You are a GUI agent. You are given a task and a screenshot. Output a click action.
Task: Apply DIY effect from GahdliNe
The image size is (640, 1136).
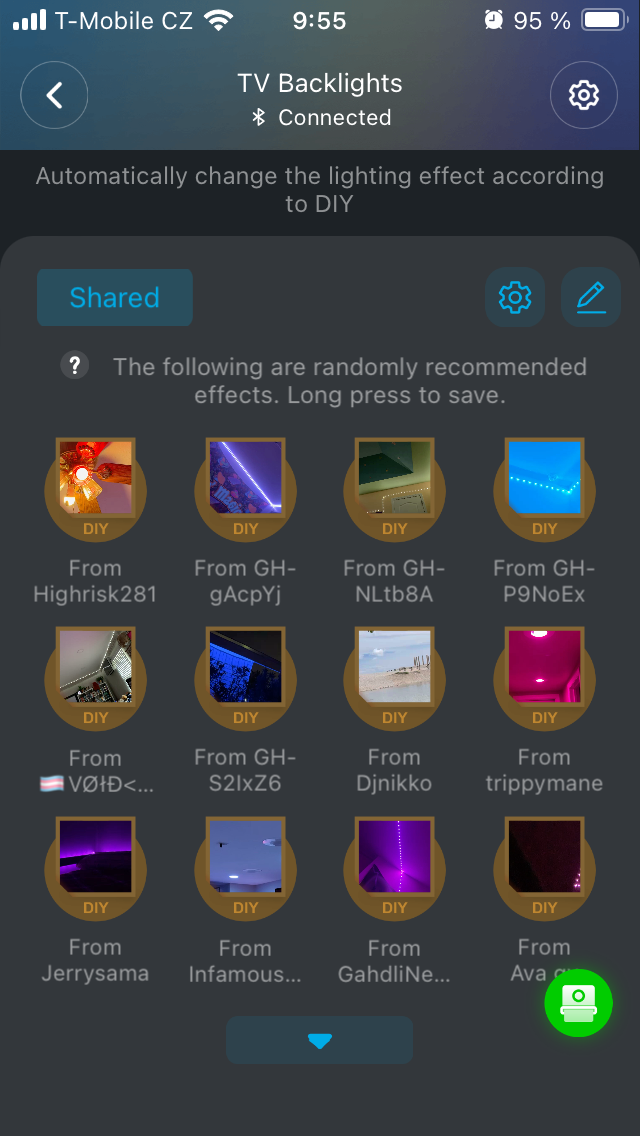[x=395, y=867]
